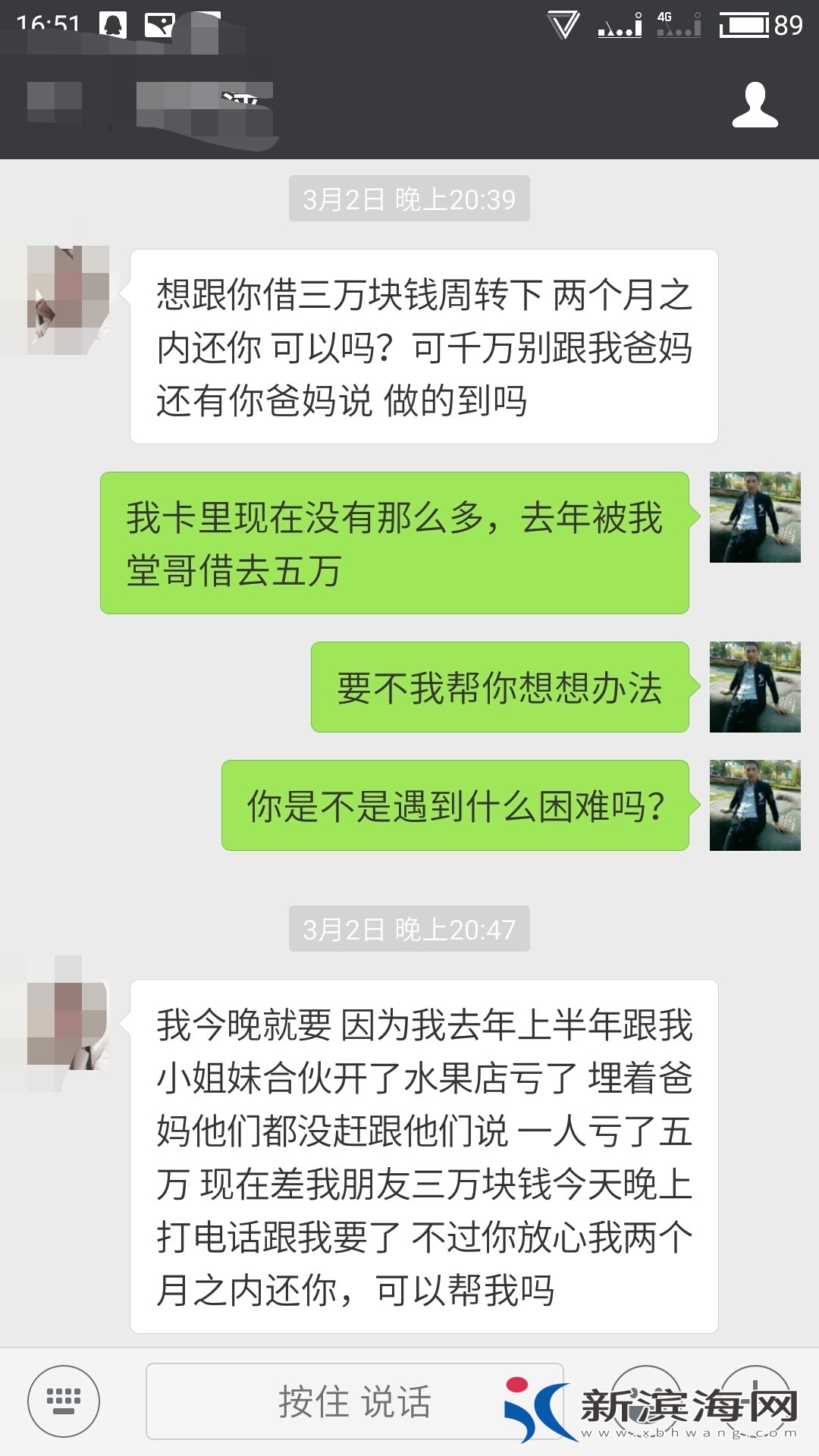819x1456 pixels.
Task: Open own avatar beside 要不我帮你想想办法 message
Action: point(755,687)
